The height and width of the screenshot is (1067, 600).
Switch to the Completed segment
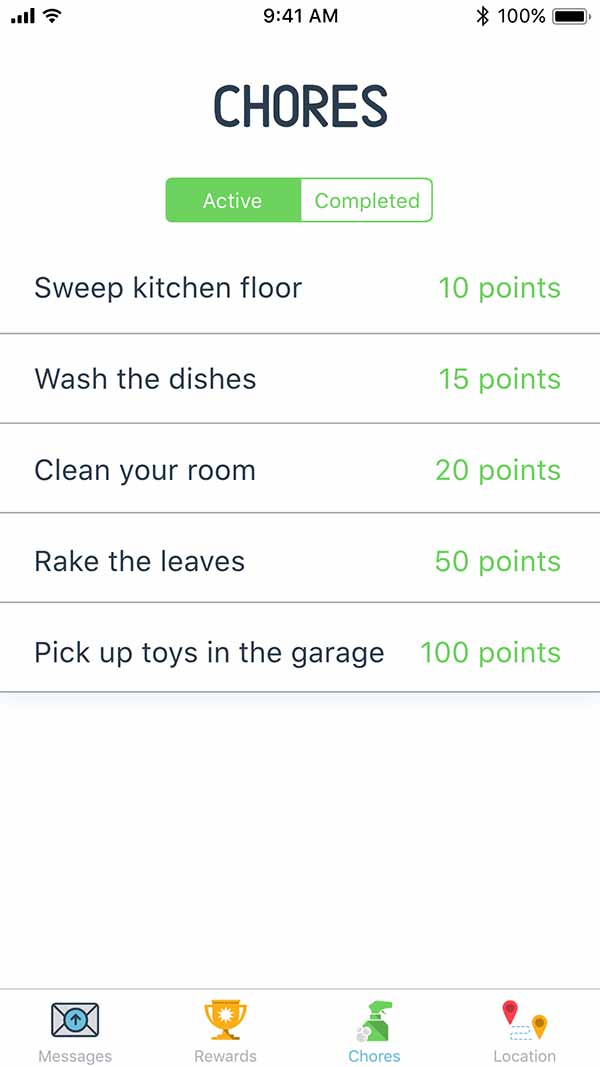tap(367, 200)
